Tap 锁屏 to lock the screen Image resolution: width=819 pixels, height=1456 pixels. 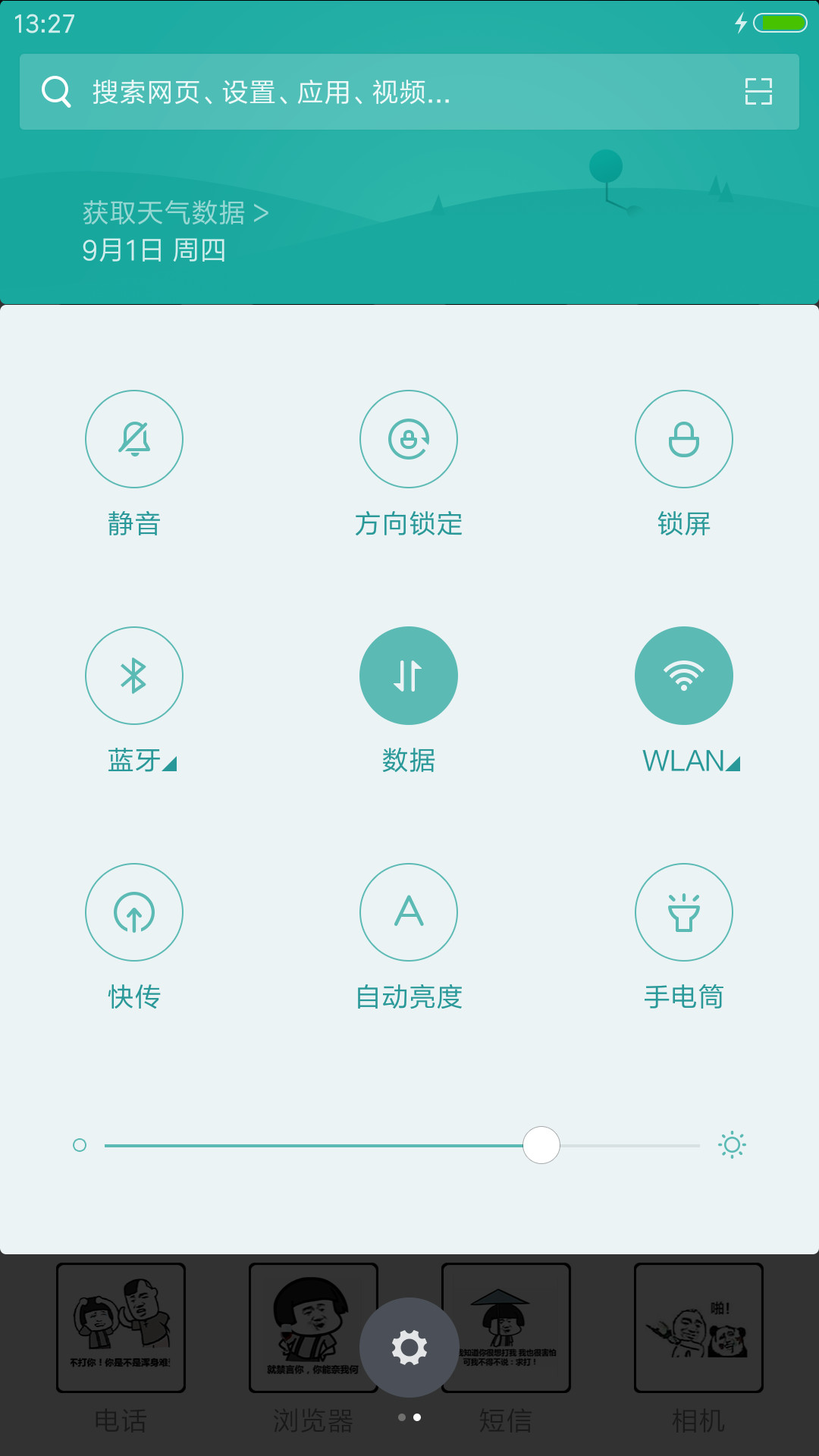click(684, 439)
